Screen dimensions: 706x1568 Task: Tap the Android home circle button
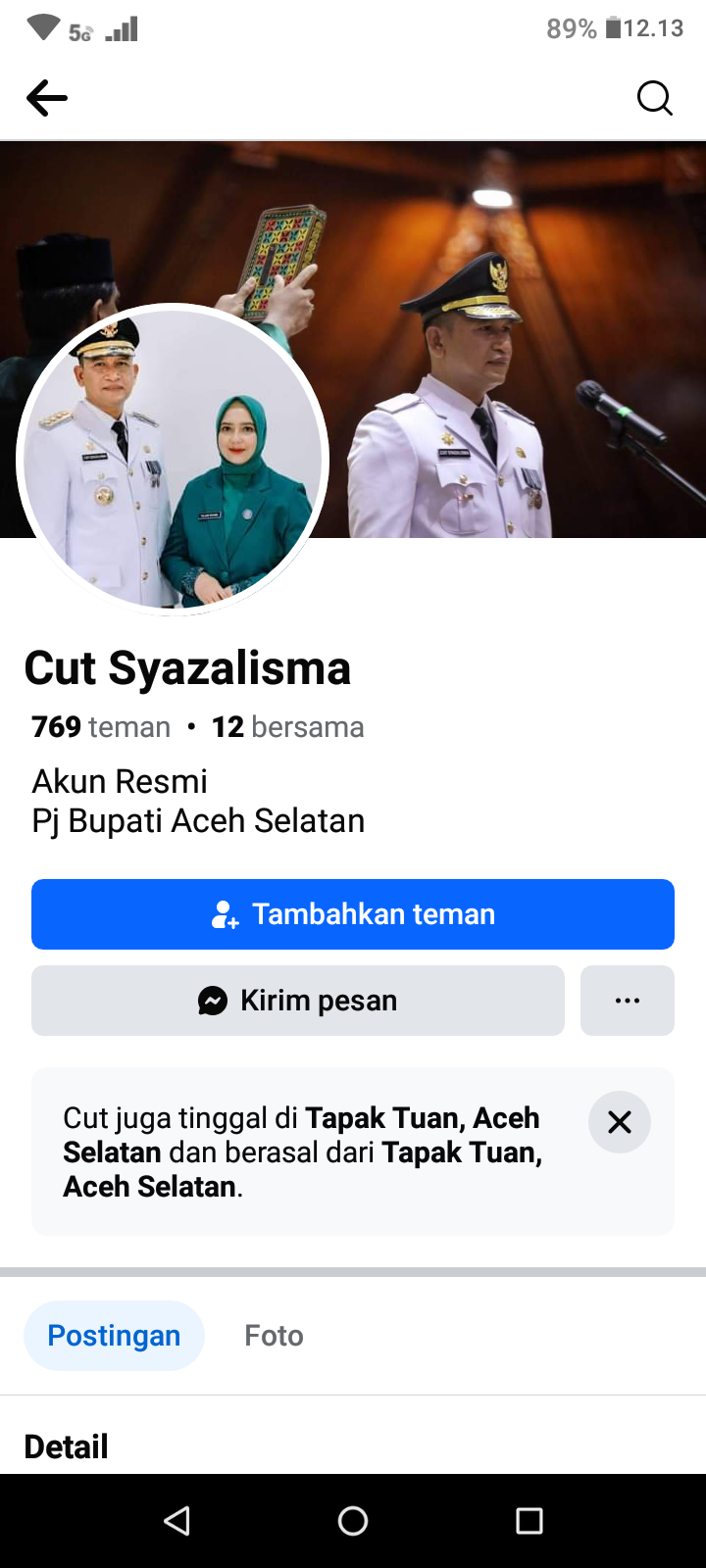click(x=352, y=1521)
